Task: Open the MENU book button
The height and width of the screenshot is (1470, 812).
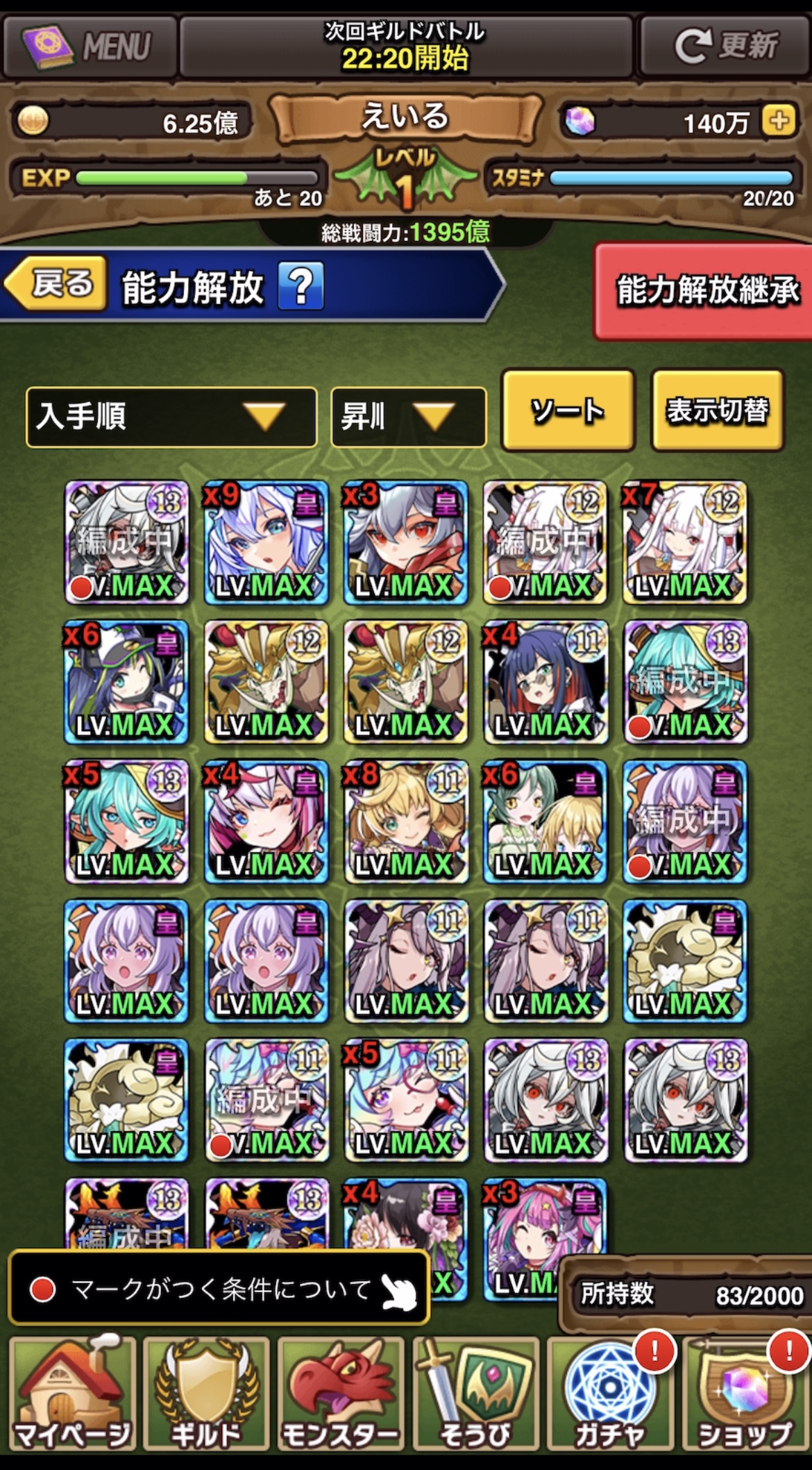Action: pos(89,46)
